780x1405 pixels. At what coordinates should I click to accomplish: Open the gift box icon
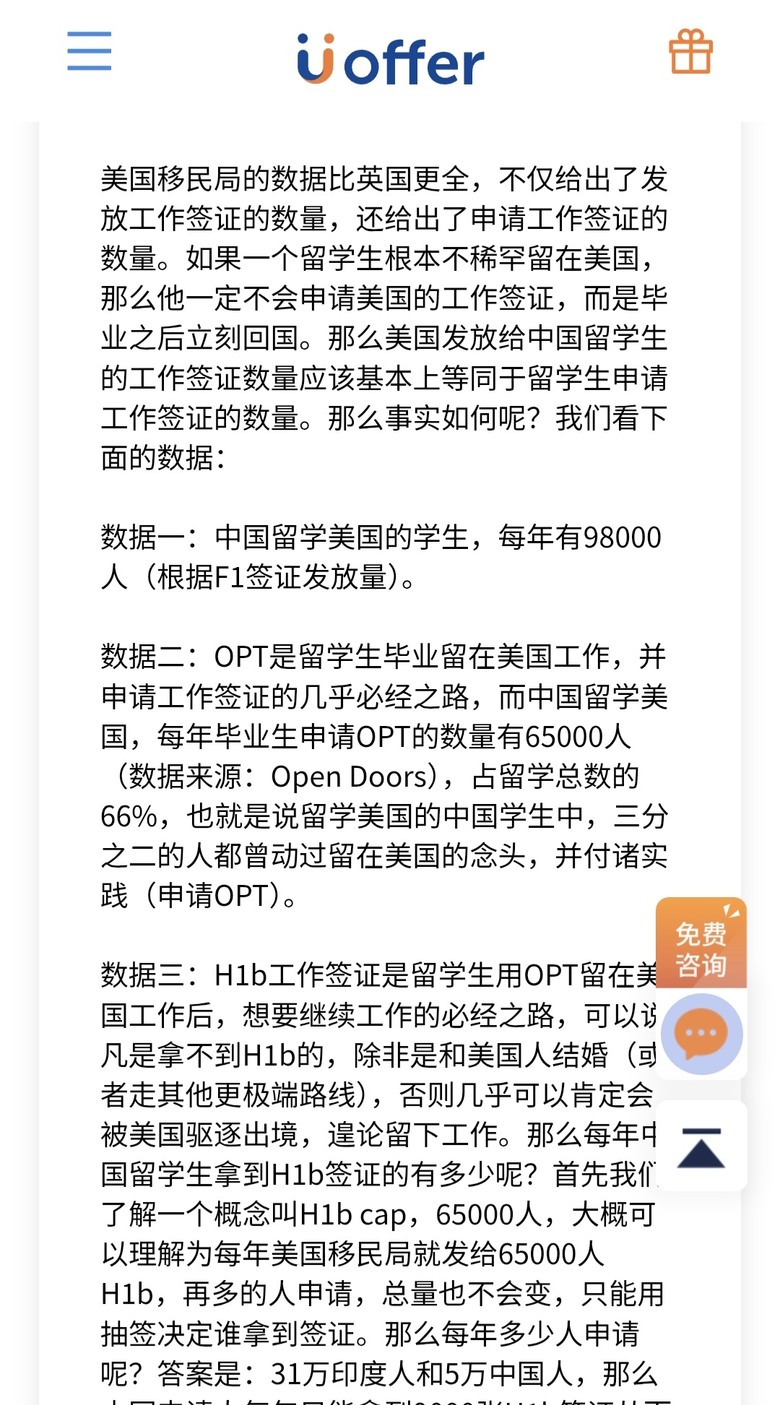click(691, 51)
